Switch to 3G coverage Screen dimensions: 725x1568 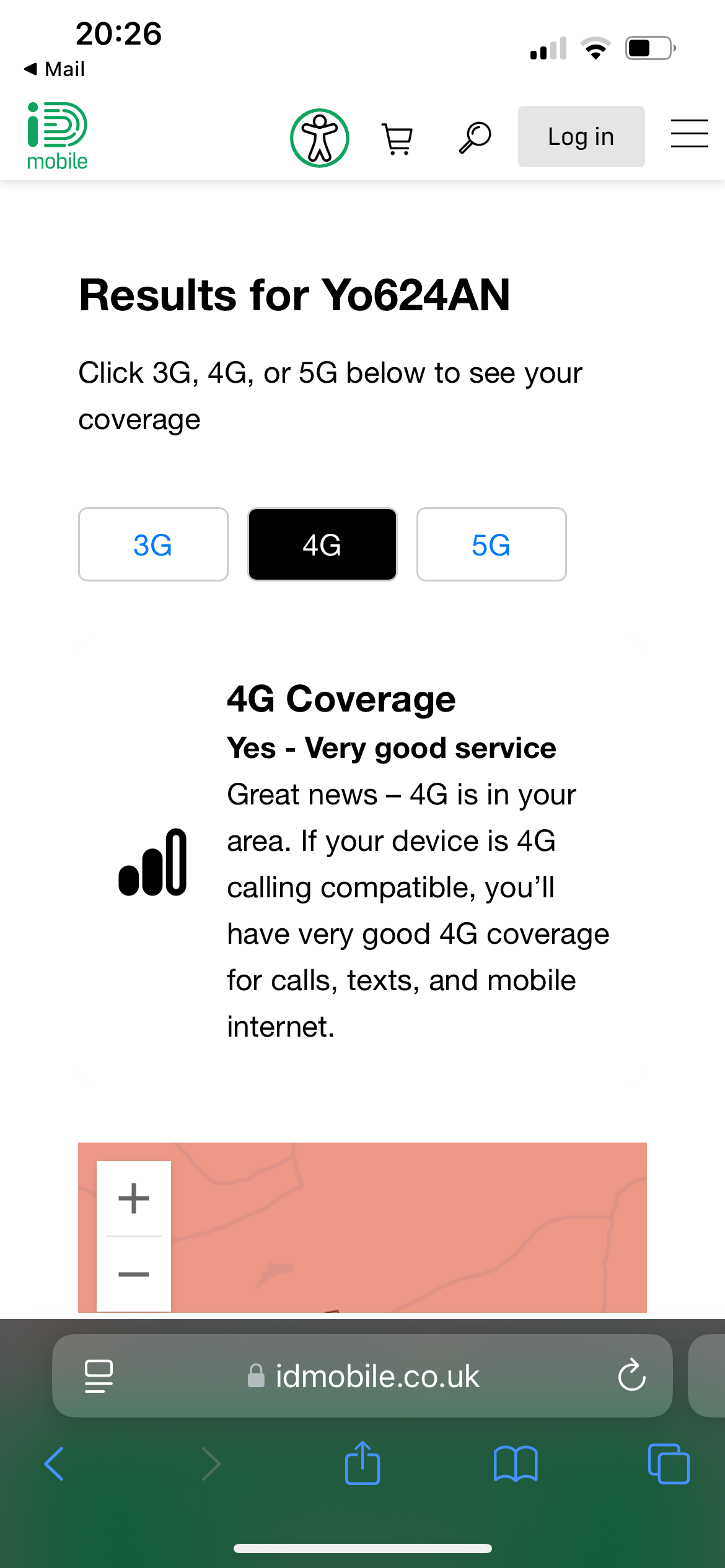(153, 544)
